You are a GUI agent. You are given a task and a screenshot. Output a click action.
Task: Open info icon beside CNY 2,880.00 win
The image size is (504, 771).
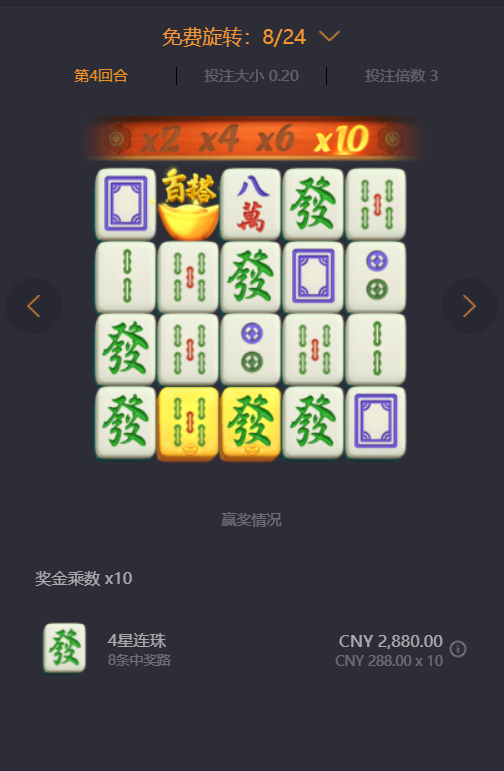point(458,649)
